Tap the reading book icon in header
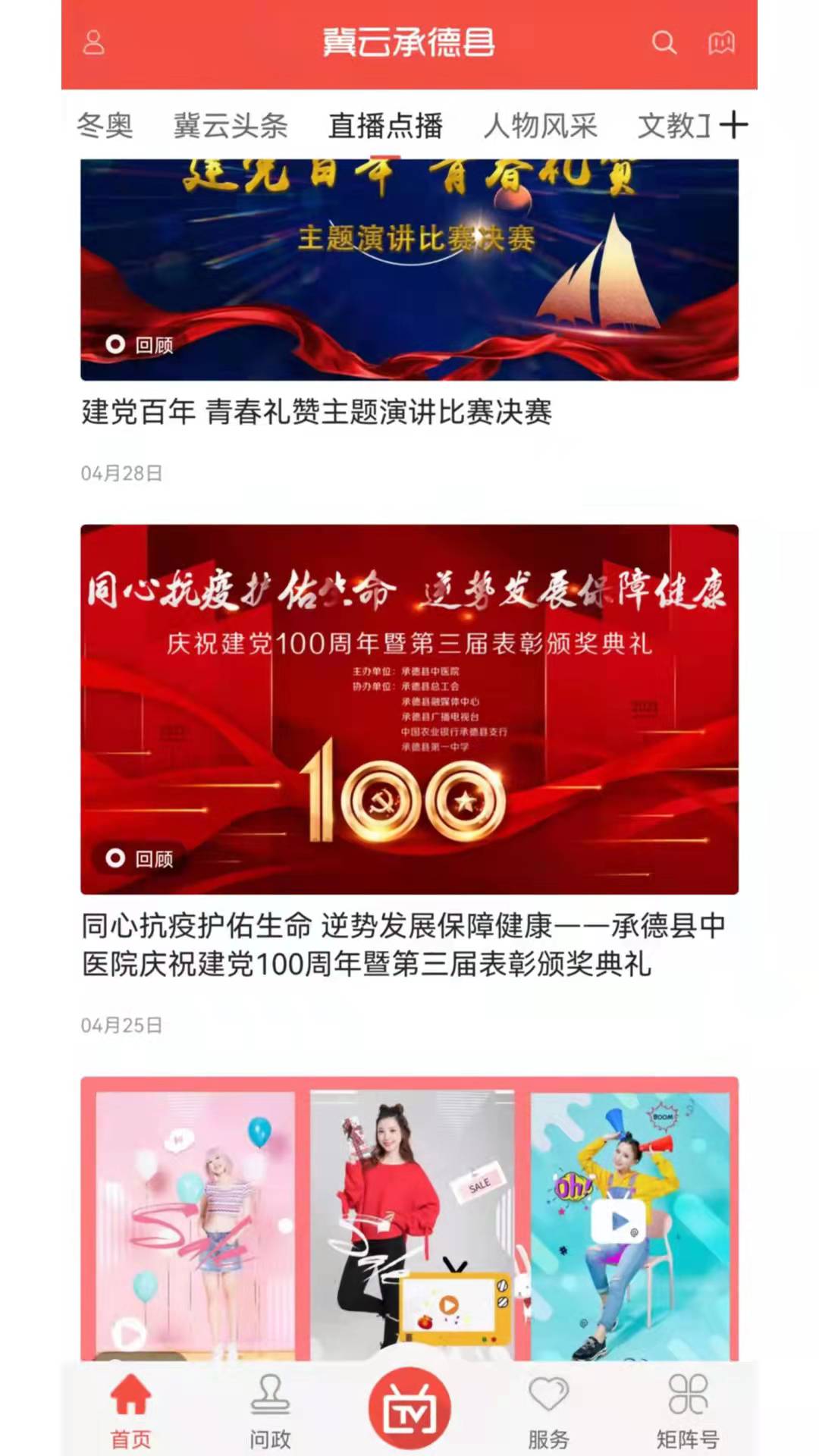This screenshot has width=819, height=1456. (721, 42)
